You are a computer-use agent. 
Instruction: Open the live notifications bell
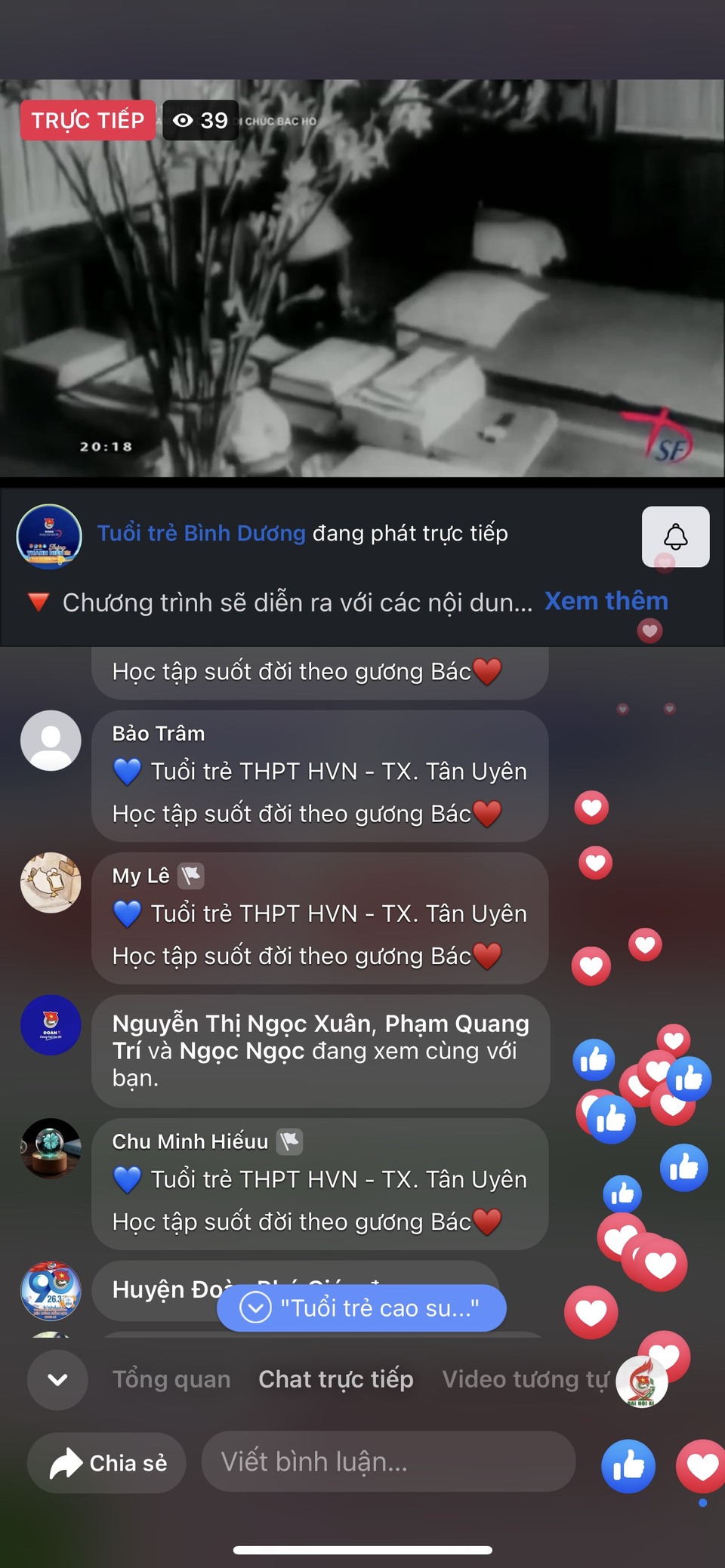coord(675,537)
